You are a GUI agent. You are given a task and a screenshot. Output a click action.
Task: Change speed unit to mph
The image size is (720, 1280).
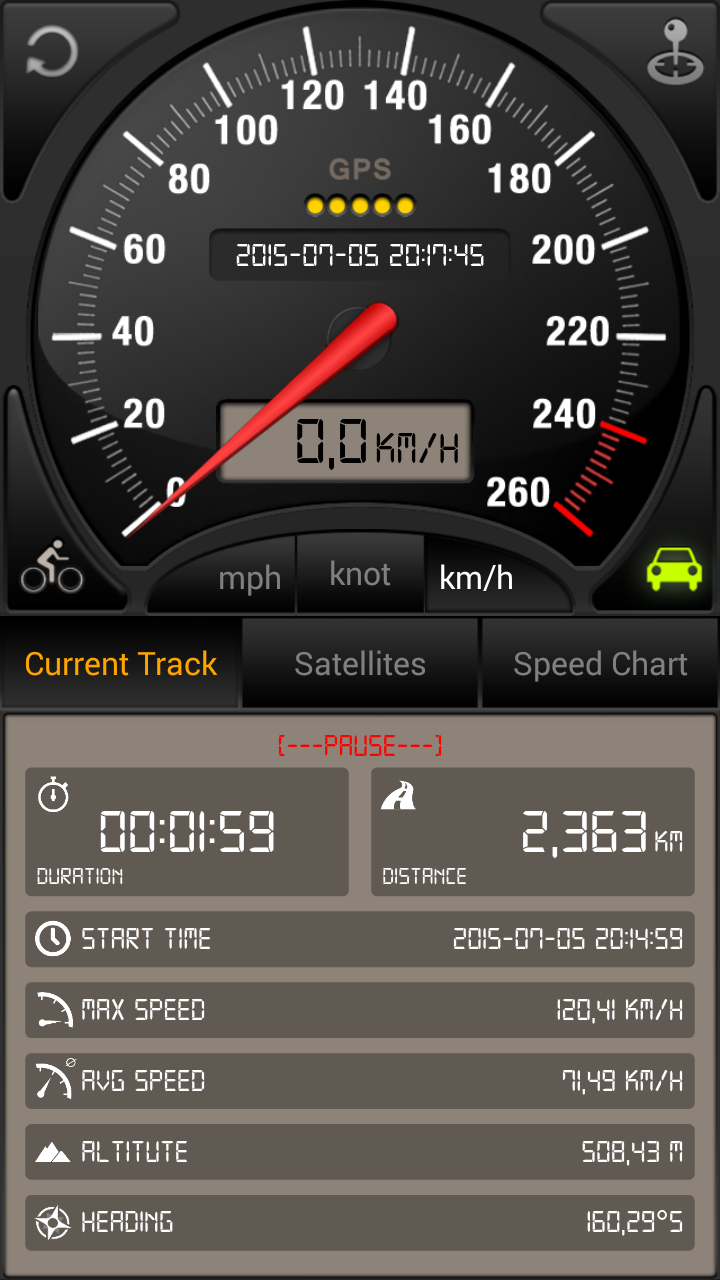pos(249,578)
